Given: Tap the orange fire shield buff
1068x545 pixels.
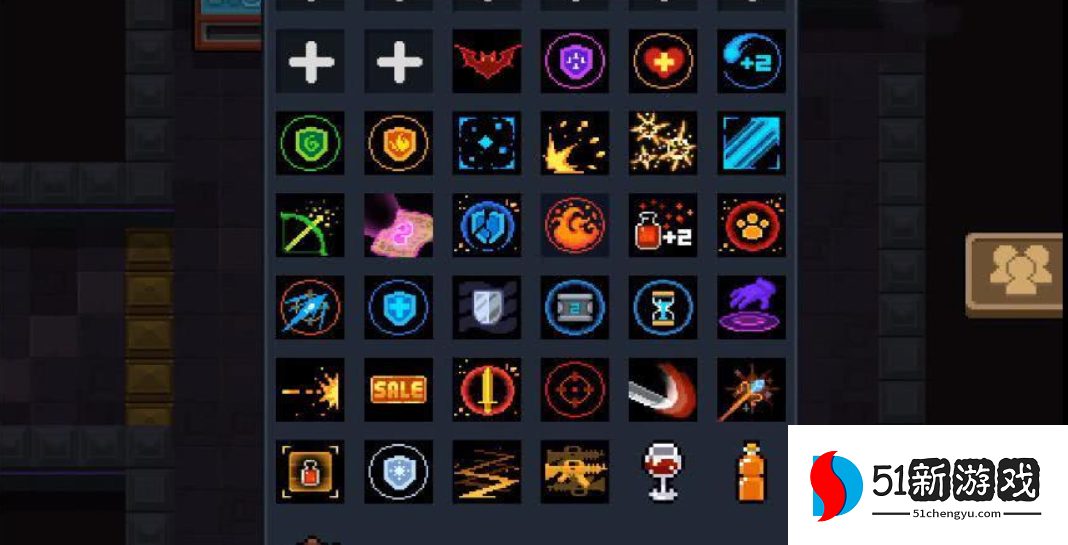Looking at the screenshot, I should coord(398,143).
